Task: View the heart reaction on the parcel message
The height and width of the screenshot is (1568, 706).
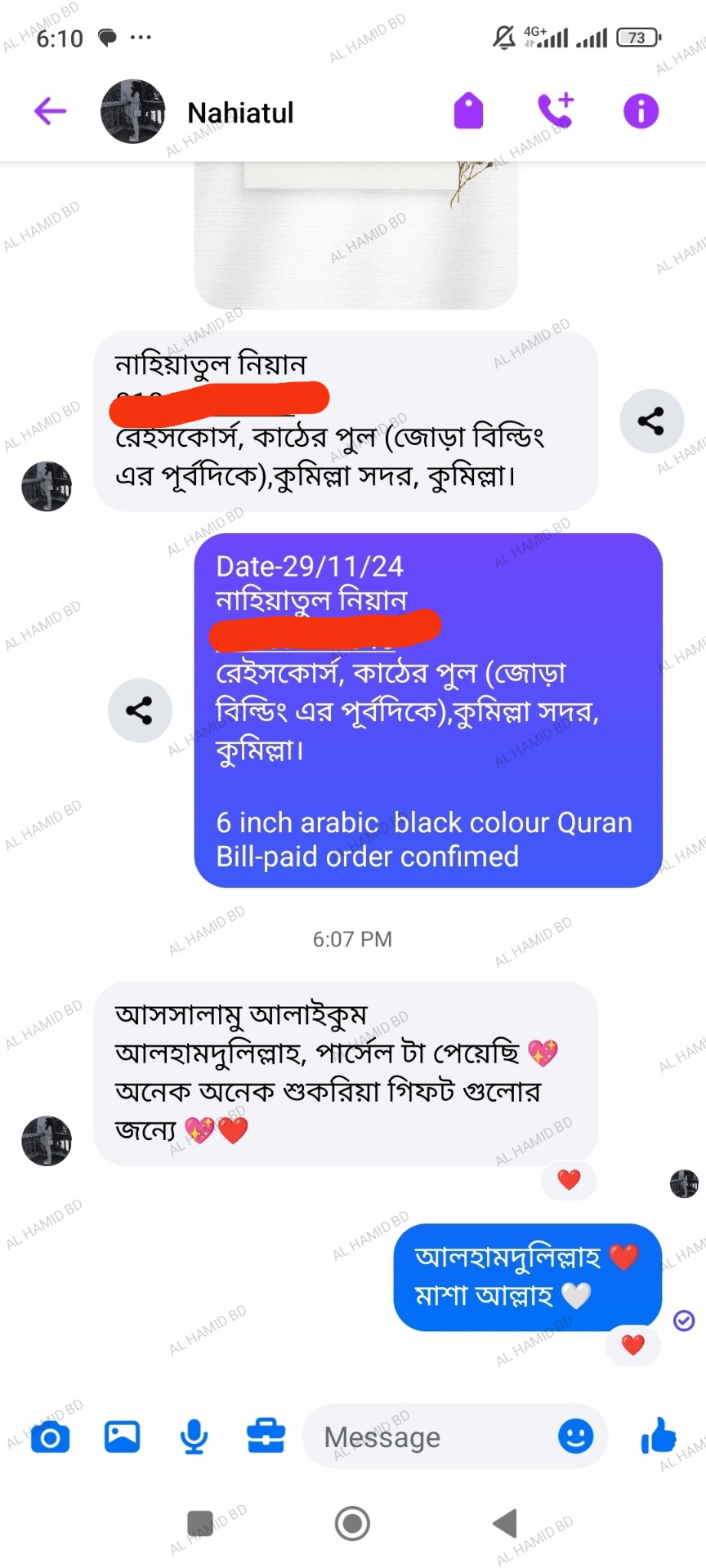Action: 569,1179
